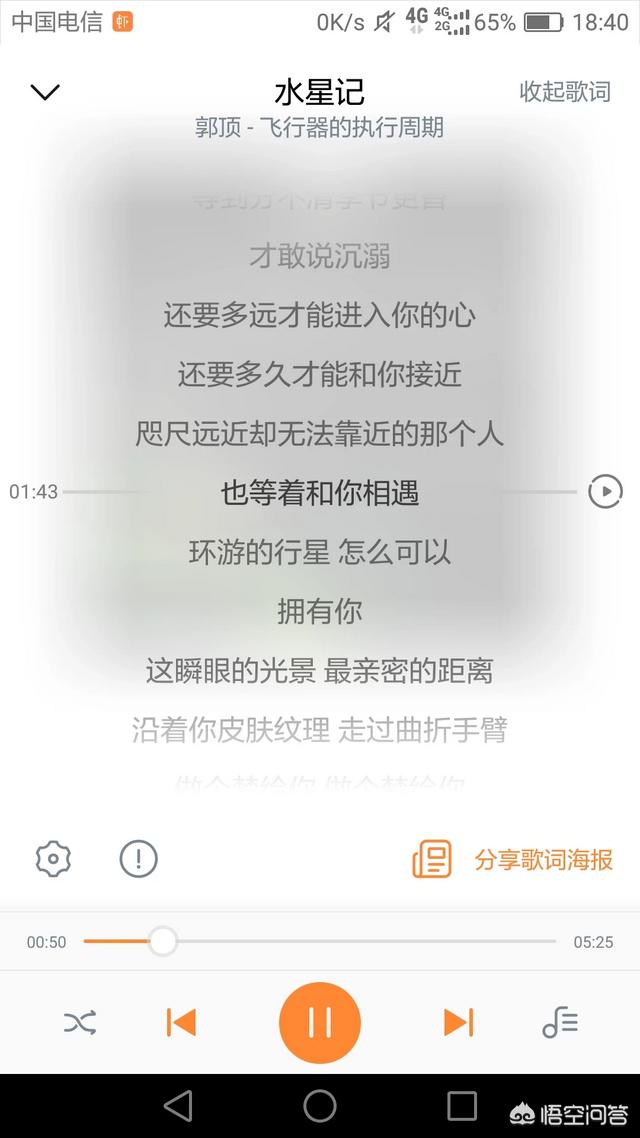
Task: Collapse the player with the down chevron
Action: (x=45, y=92)
